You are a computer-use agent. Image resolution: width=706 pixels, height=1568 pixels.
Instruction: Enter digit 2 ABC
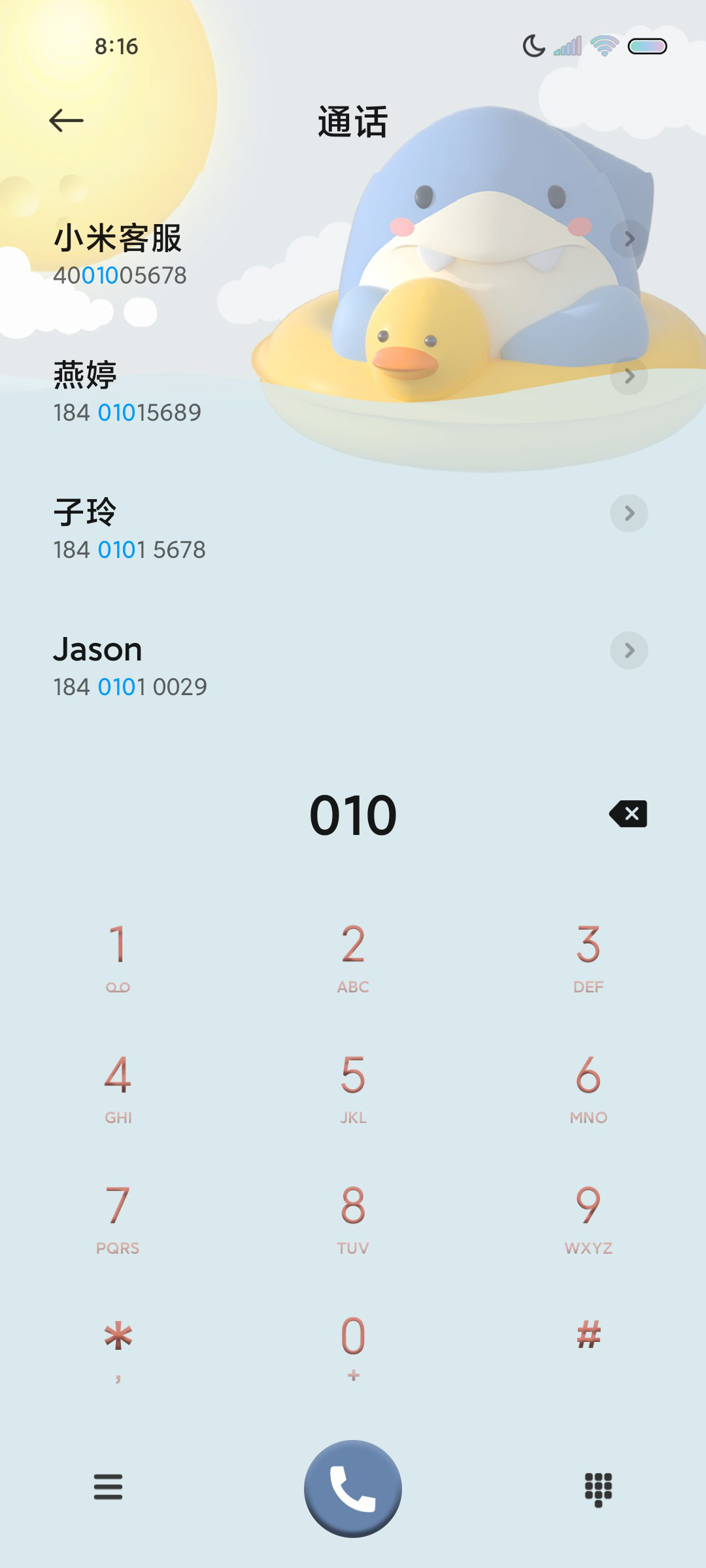coord(353,957)
